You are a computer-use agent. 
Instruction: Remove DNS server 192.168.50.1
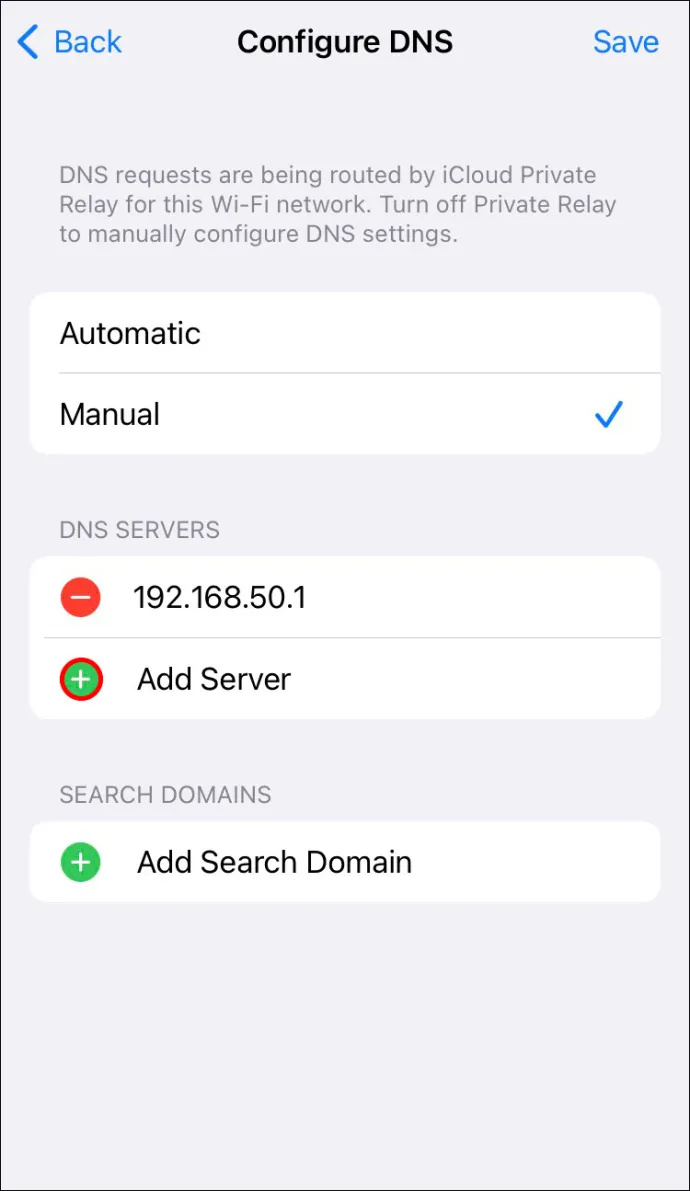[81, 597]
